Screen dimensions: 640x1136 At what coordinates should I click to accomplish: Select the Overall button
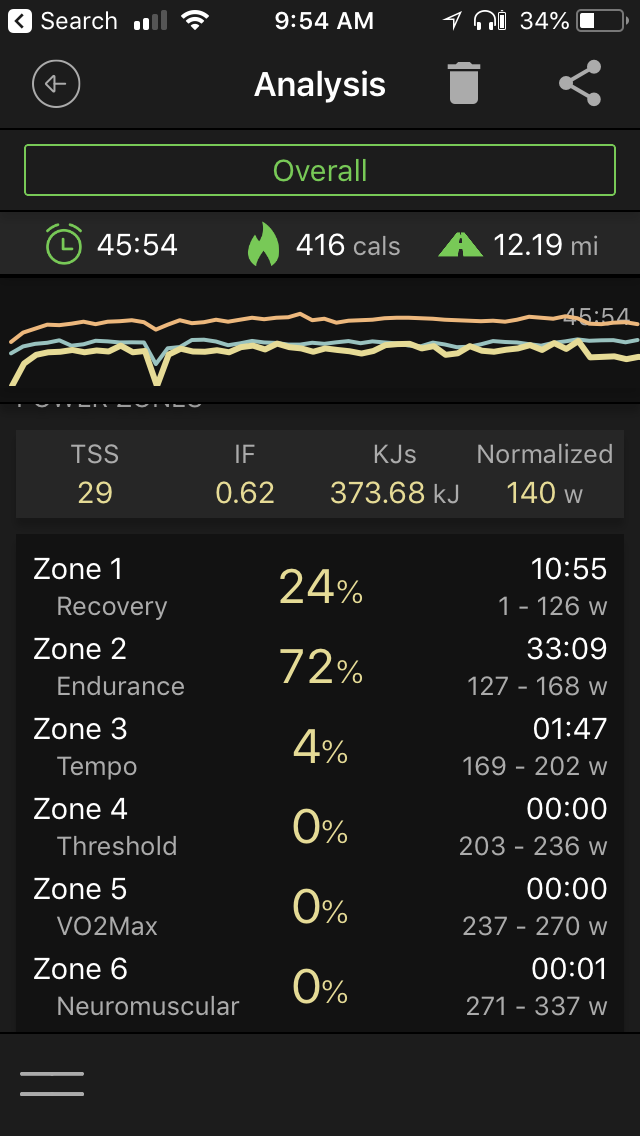[320, 170]
